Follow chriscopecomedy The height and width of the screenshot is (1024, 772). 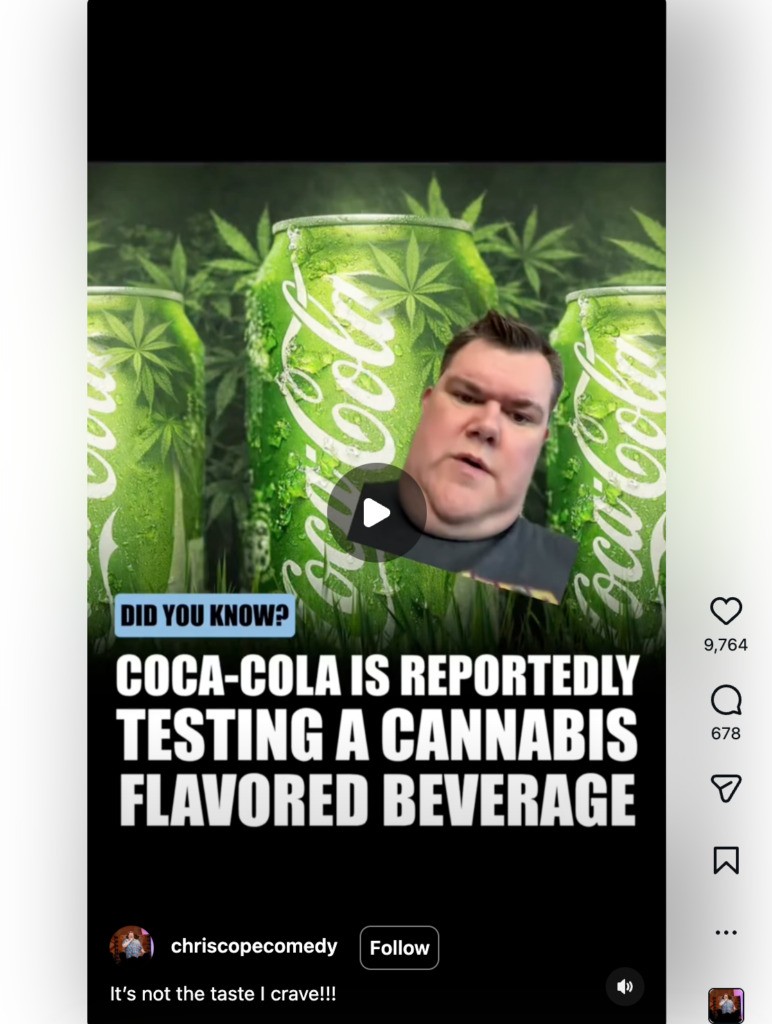click(x=399, y=948)
